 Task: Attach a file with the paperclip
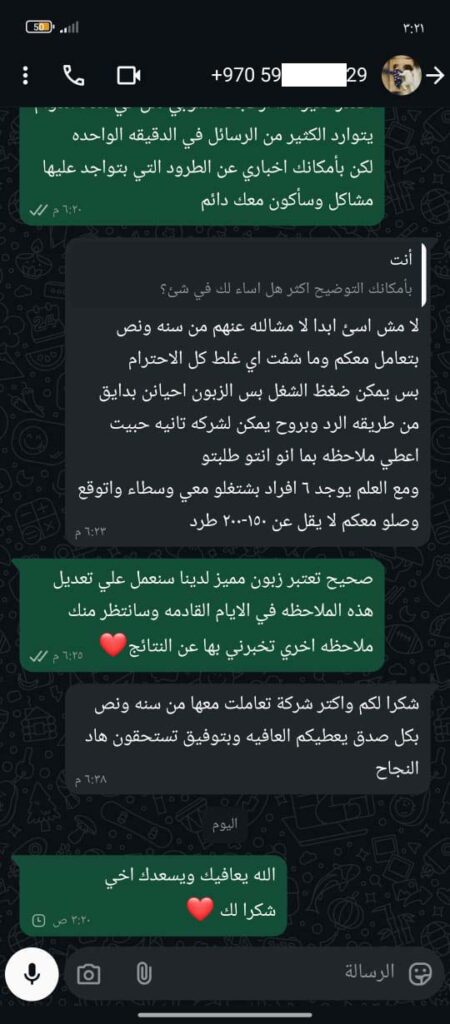pos(144,975)
